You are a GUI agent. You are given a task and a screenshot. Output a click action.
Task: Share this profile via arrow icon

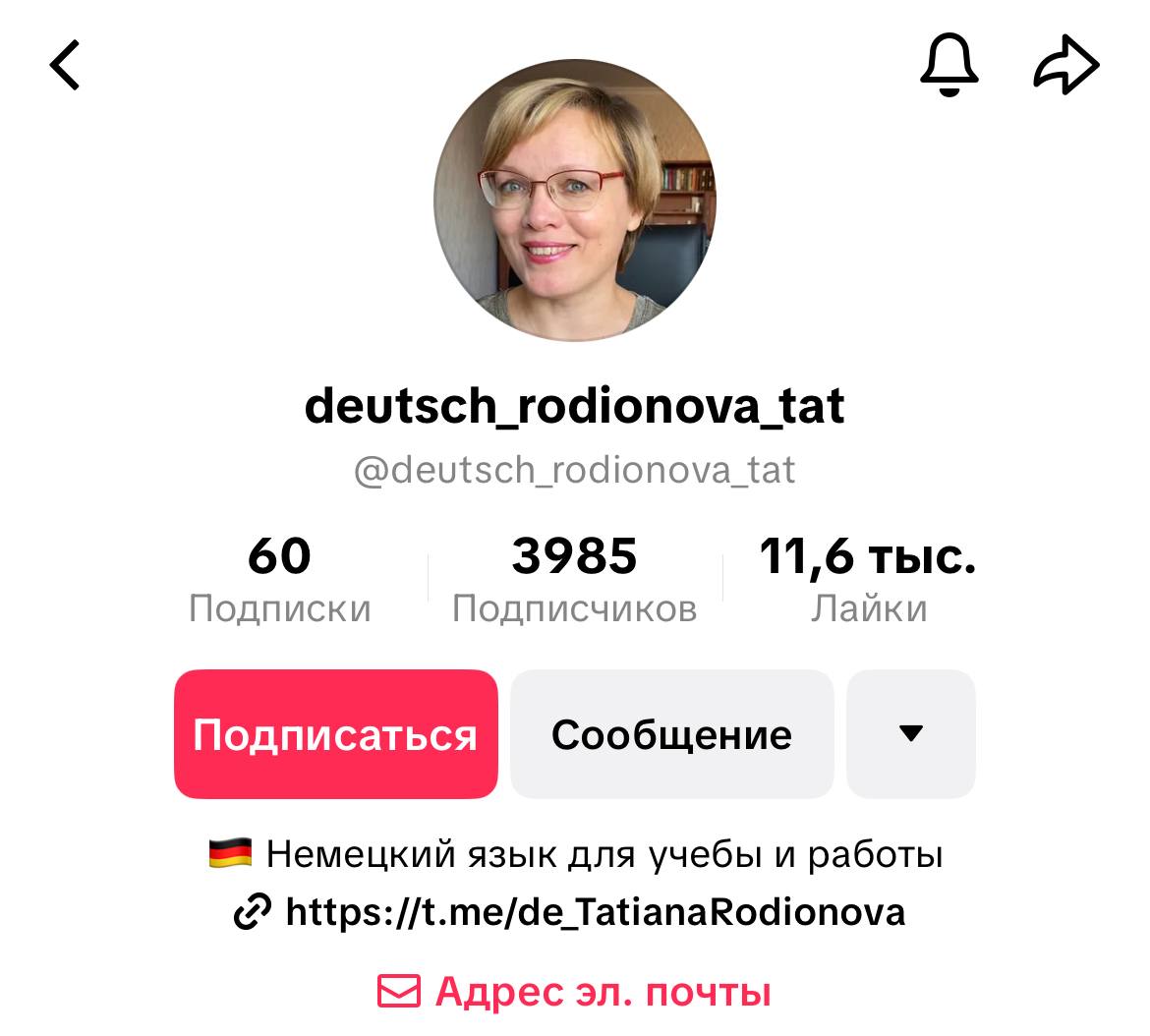click(1065, 66)
